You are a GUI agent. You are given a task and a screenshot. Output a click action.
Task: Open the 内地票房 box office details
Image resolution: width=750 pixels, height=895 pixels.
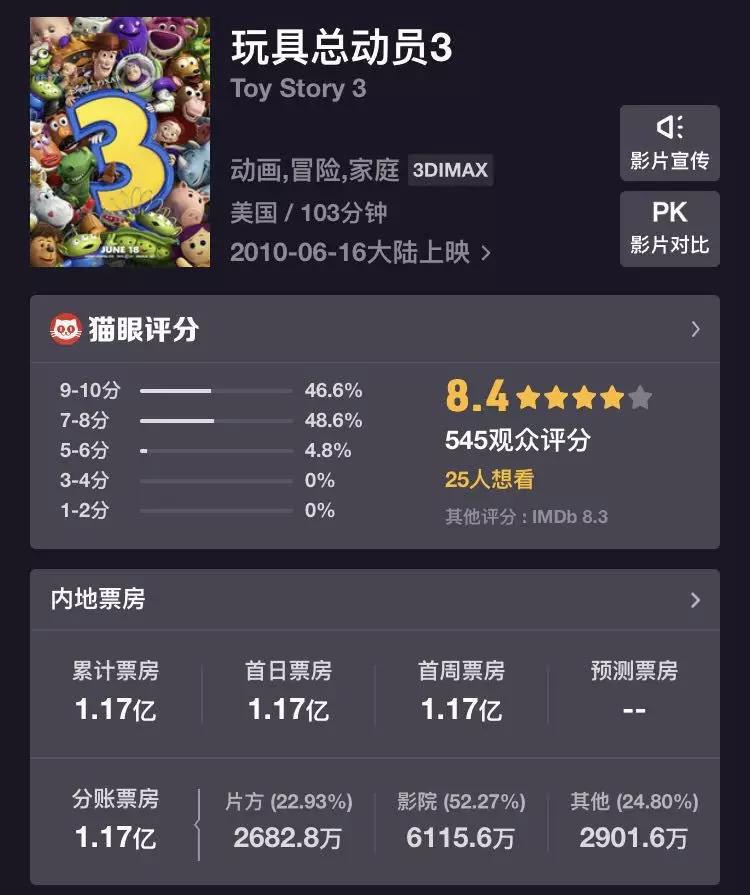[x=695, y=600]
